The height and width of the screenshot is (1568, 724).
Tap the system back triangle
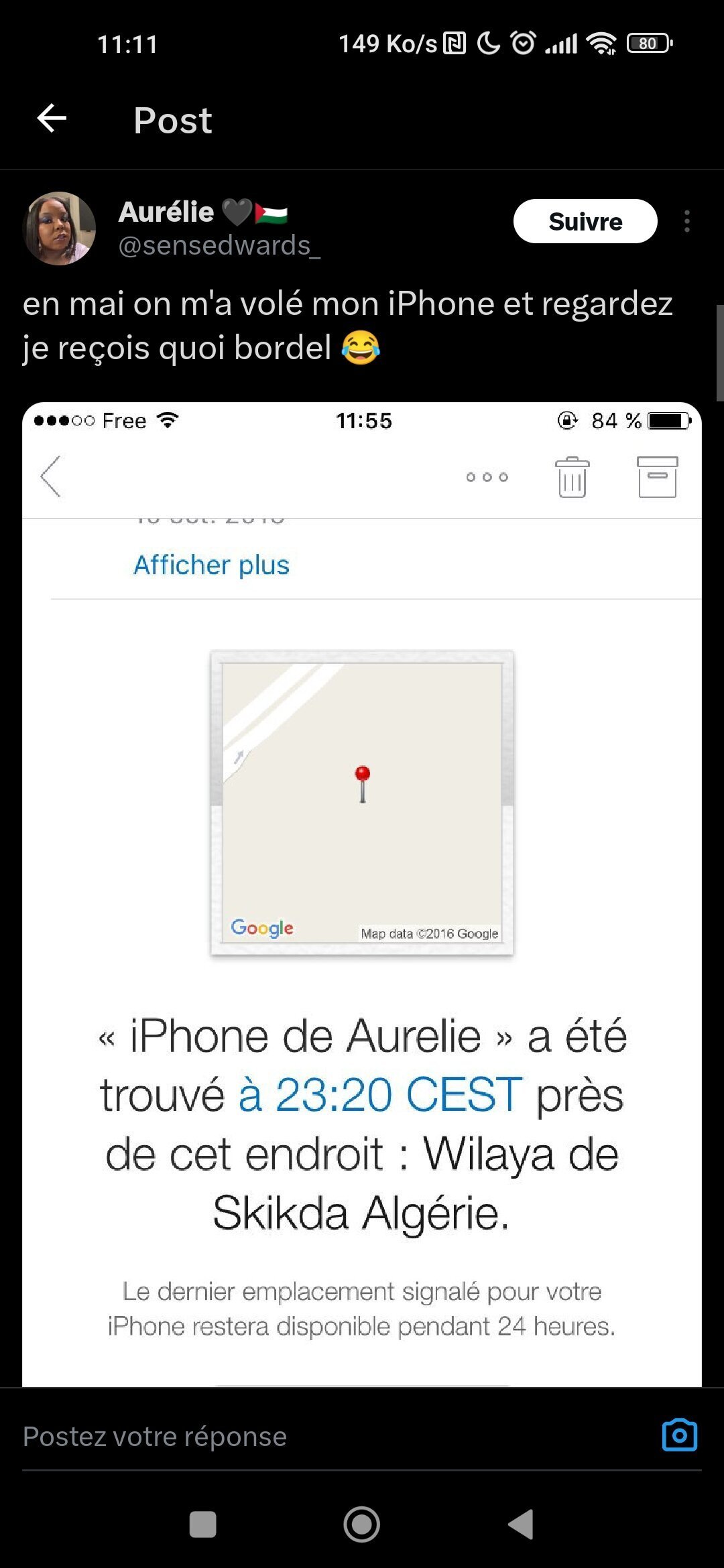click(521, 1524)
